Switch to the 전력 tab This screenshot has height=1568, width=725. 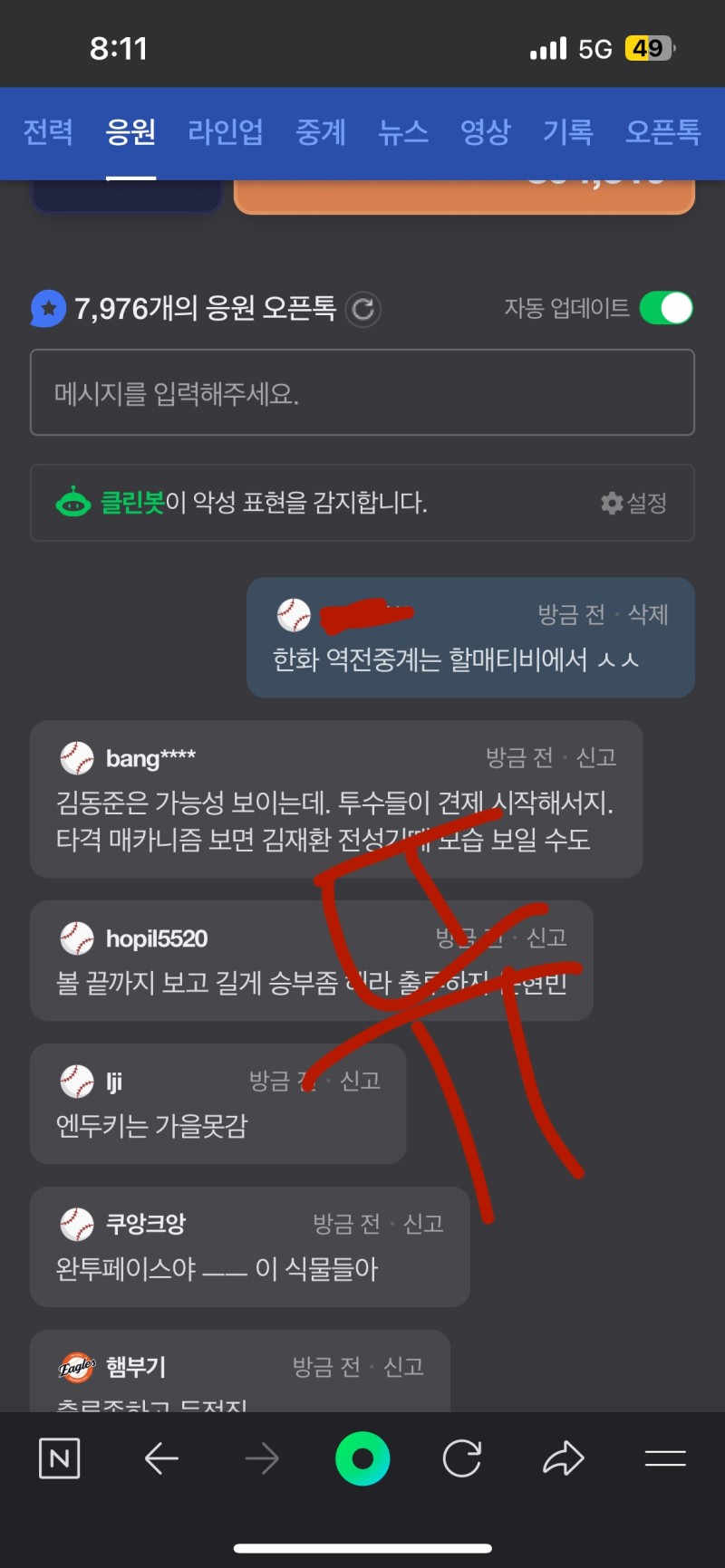[48, 132]
